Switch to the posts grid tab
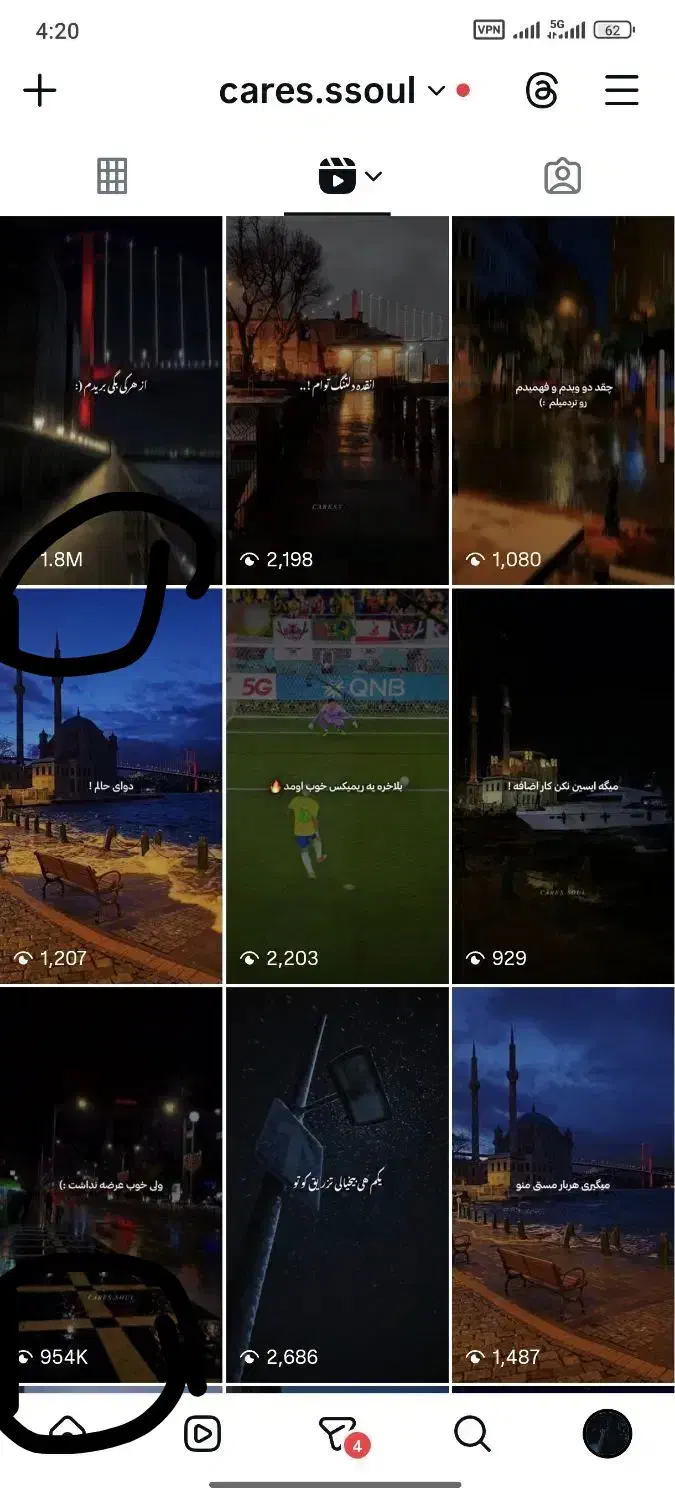 point(112,177)
